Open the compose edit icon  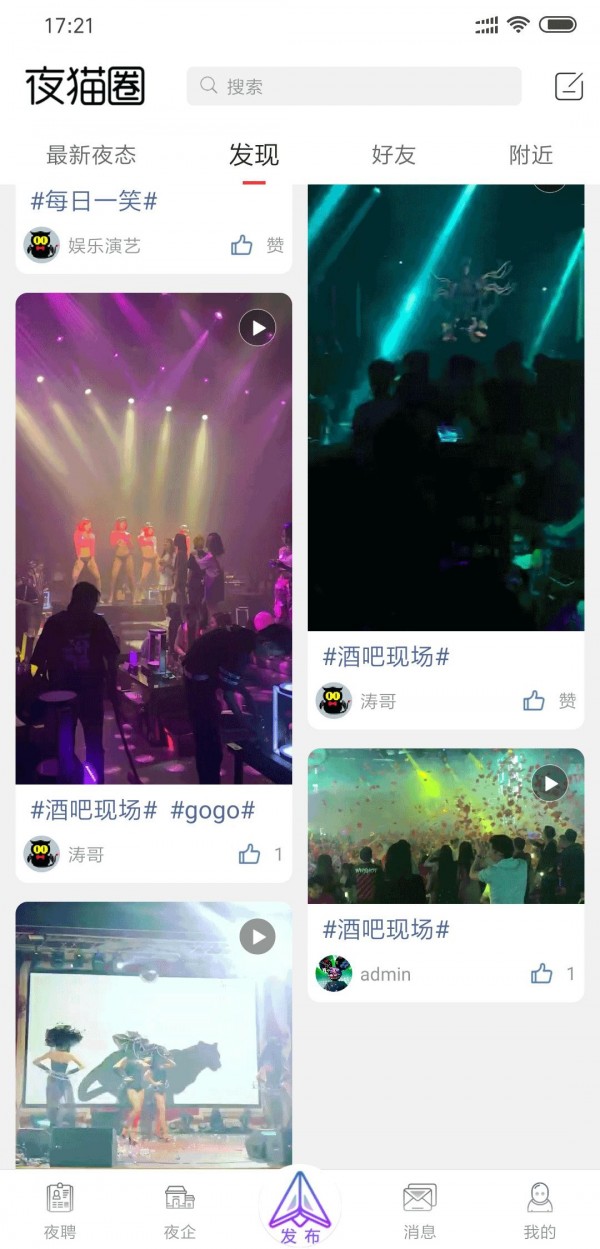[568, 86]
